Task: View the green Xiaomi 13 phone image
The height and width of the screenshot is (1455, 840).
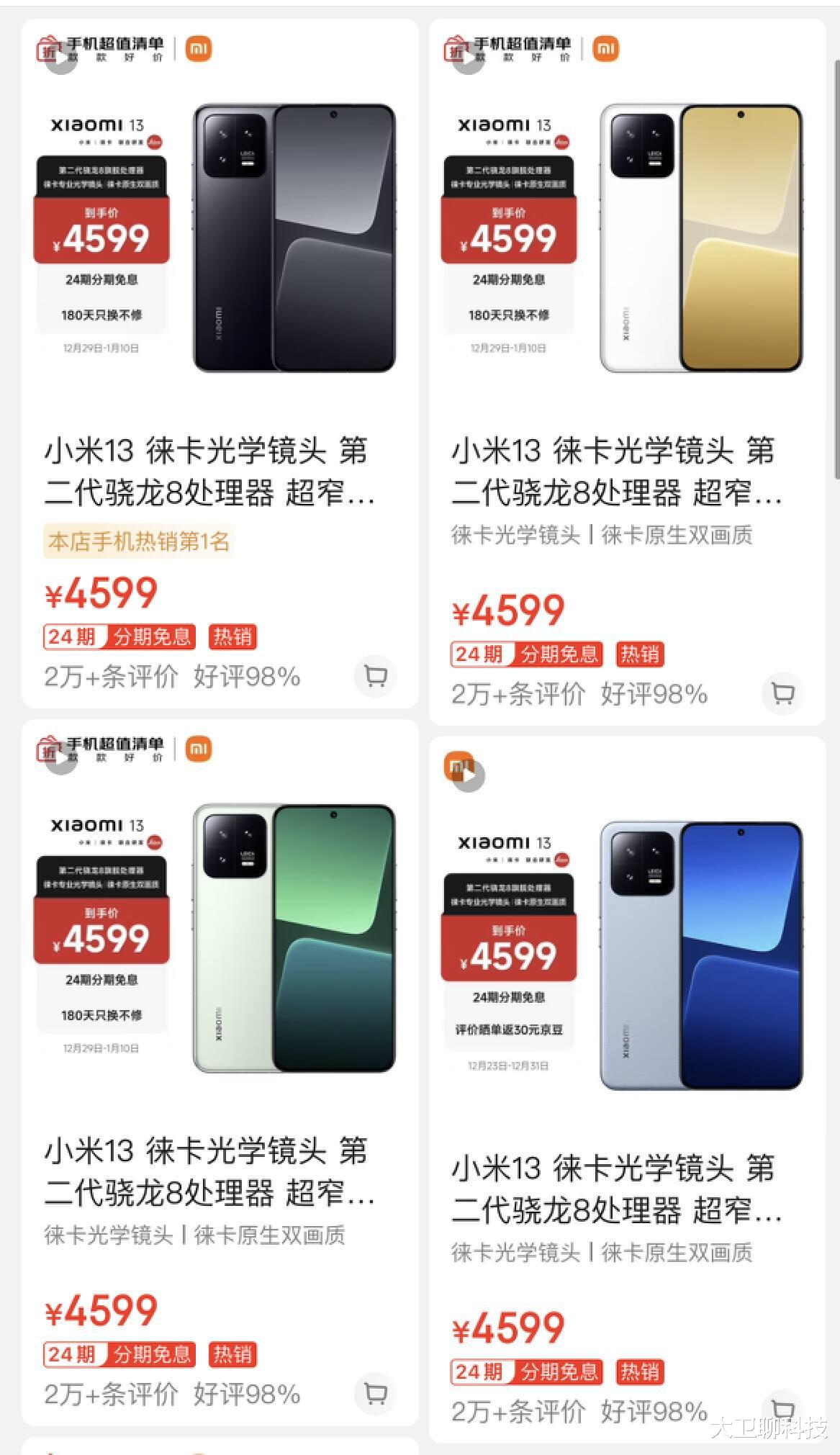Action: (x=288, y=940)
